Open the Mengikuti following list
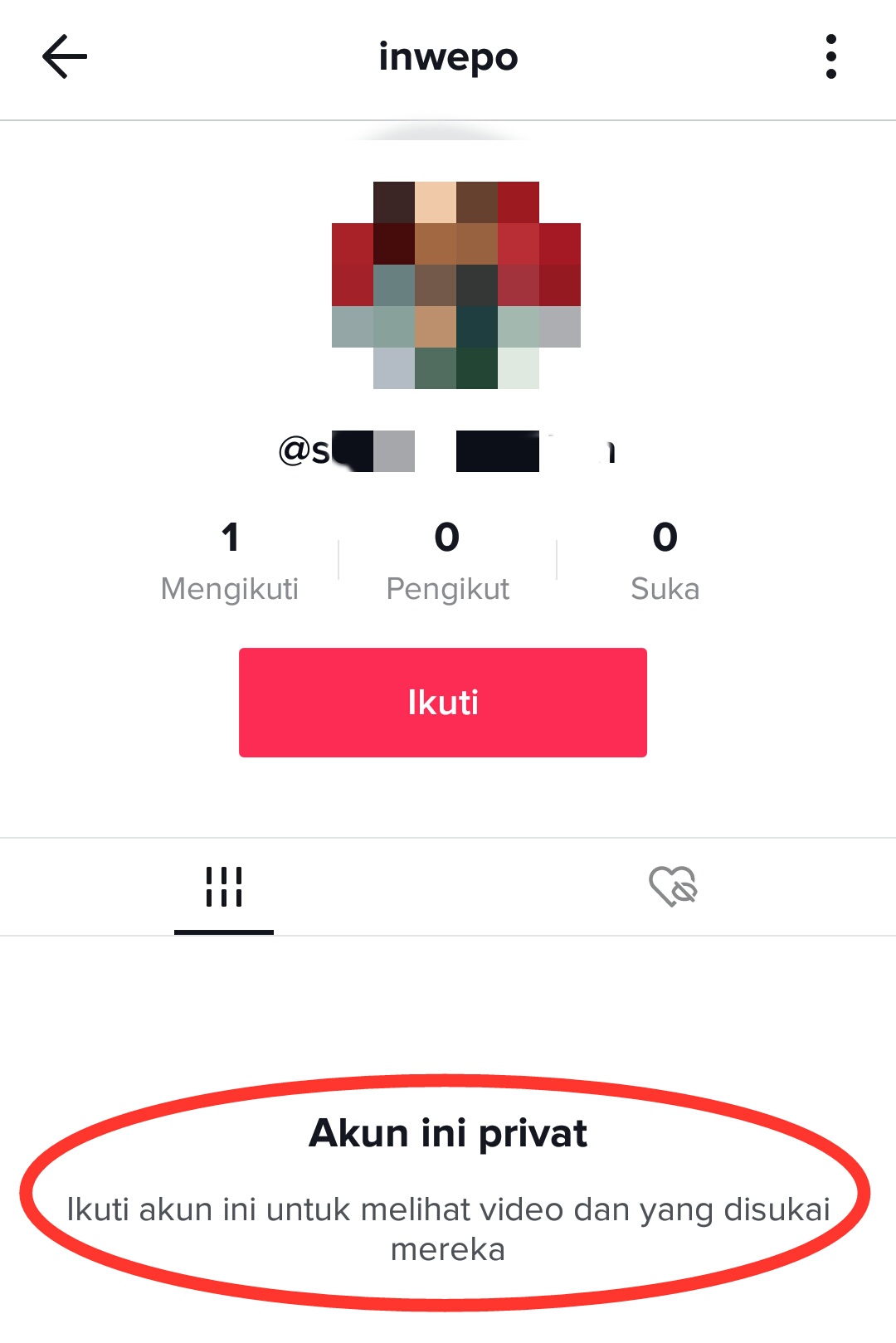The width and height of the screenshot is (896, 1343). click(230, 560)
